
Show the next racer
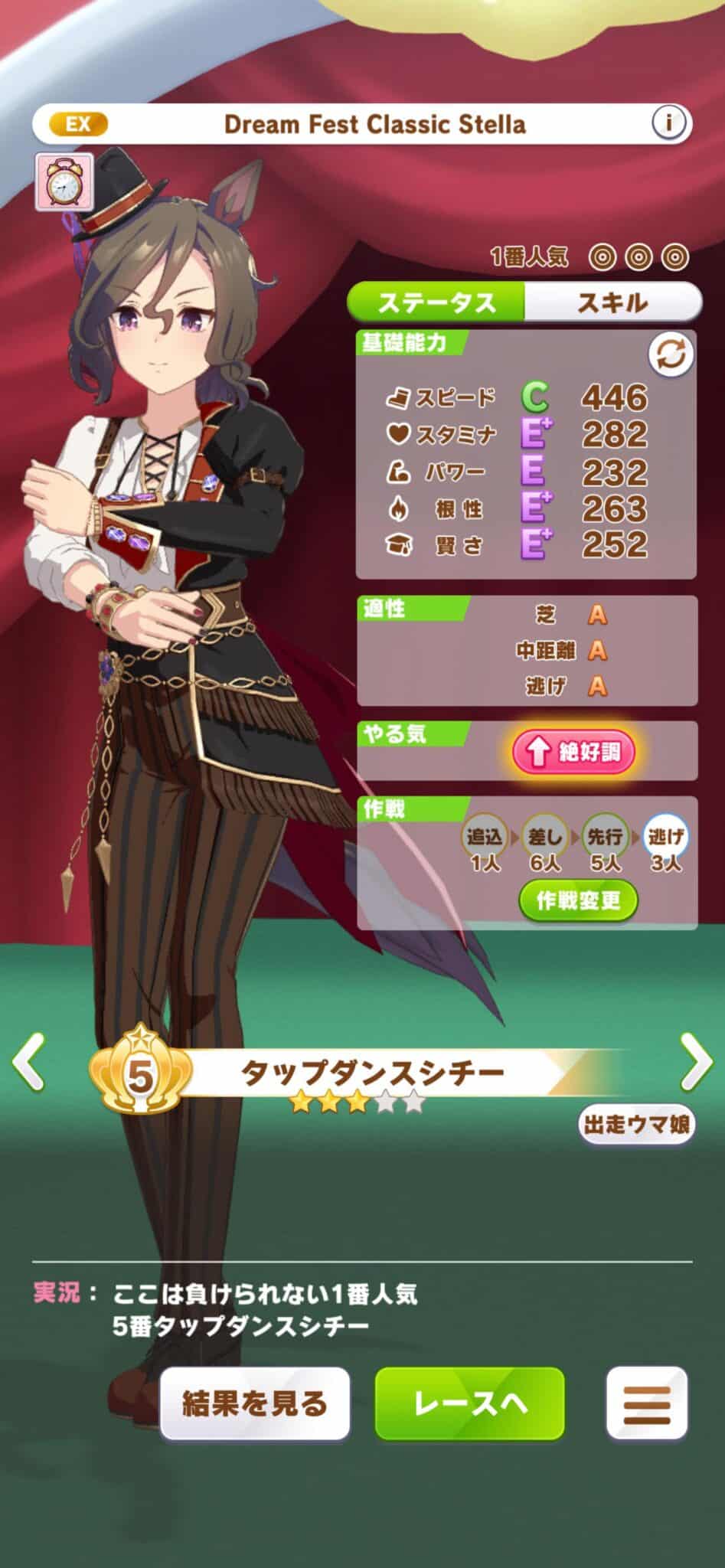pos(695,1060)
